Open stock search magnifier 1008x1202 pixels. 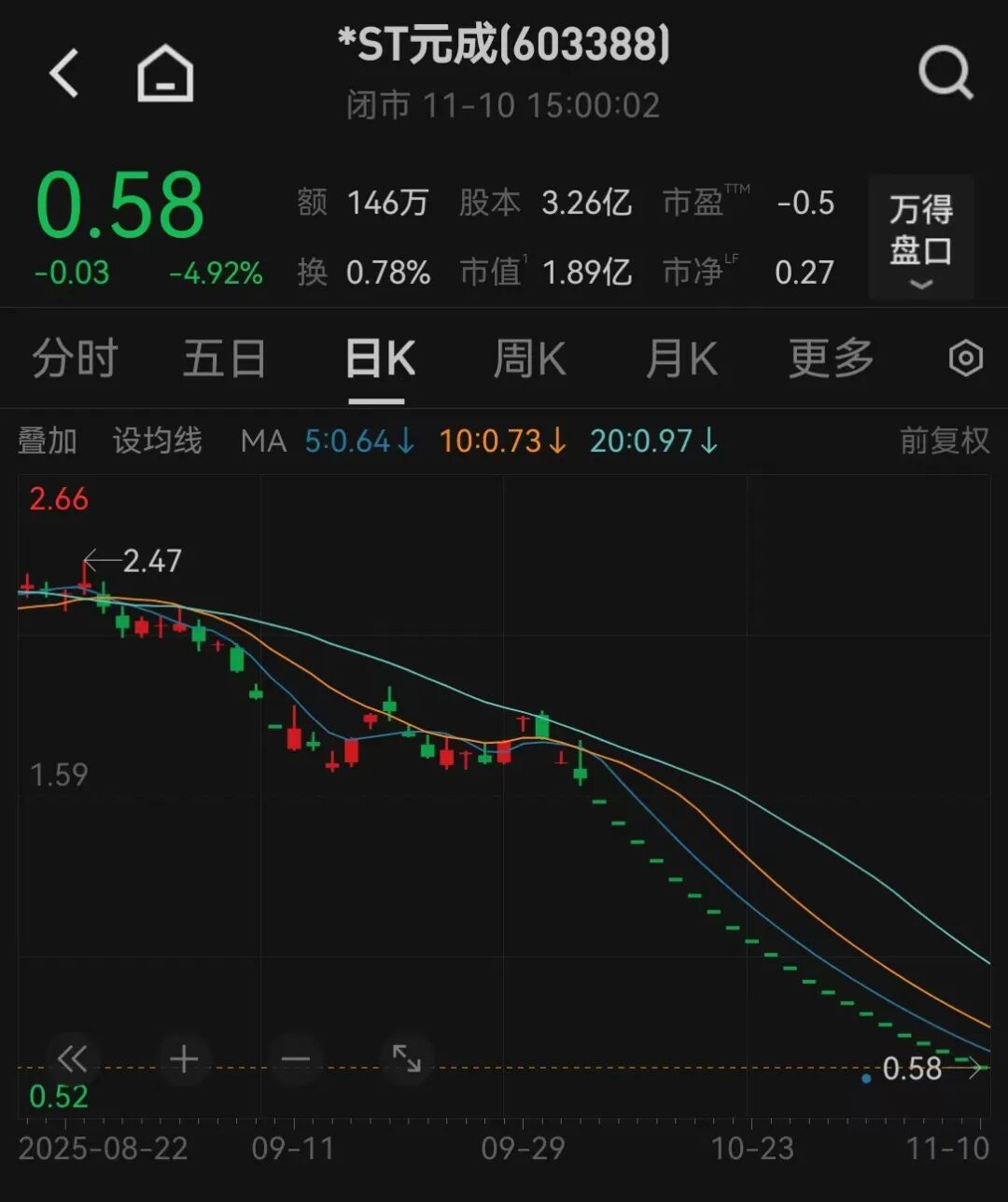point(945,73)
